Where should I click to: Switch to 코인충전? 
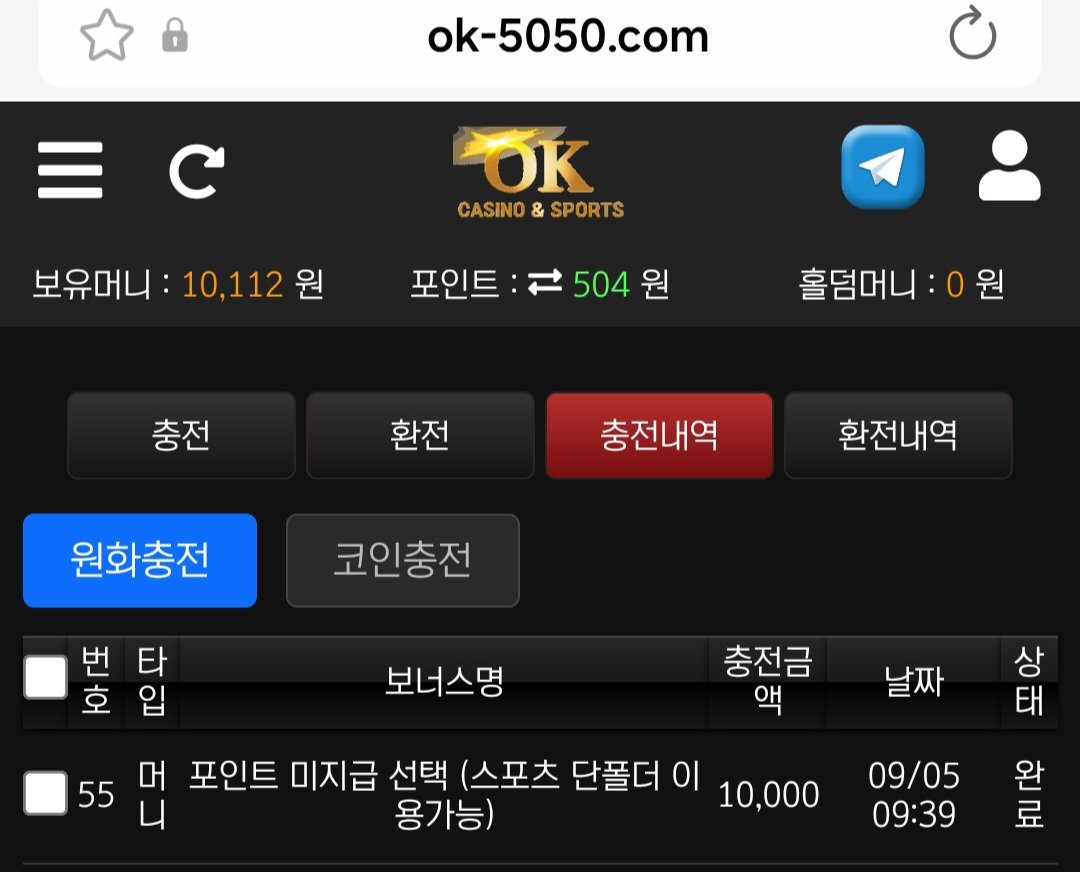(x=403, y=560)
